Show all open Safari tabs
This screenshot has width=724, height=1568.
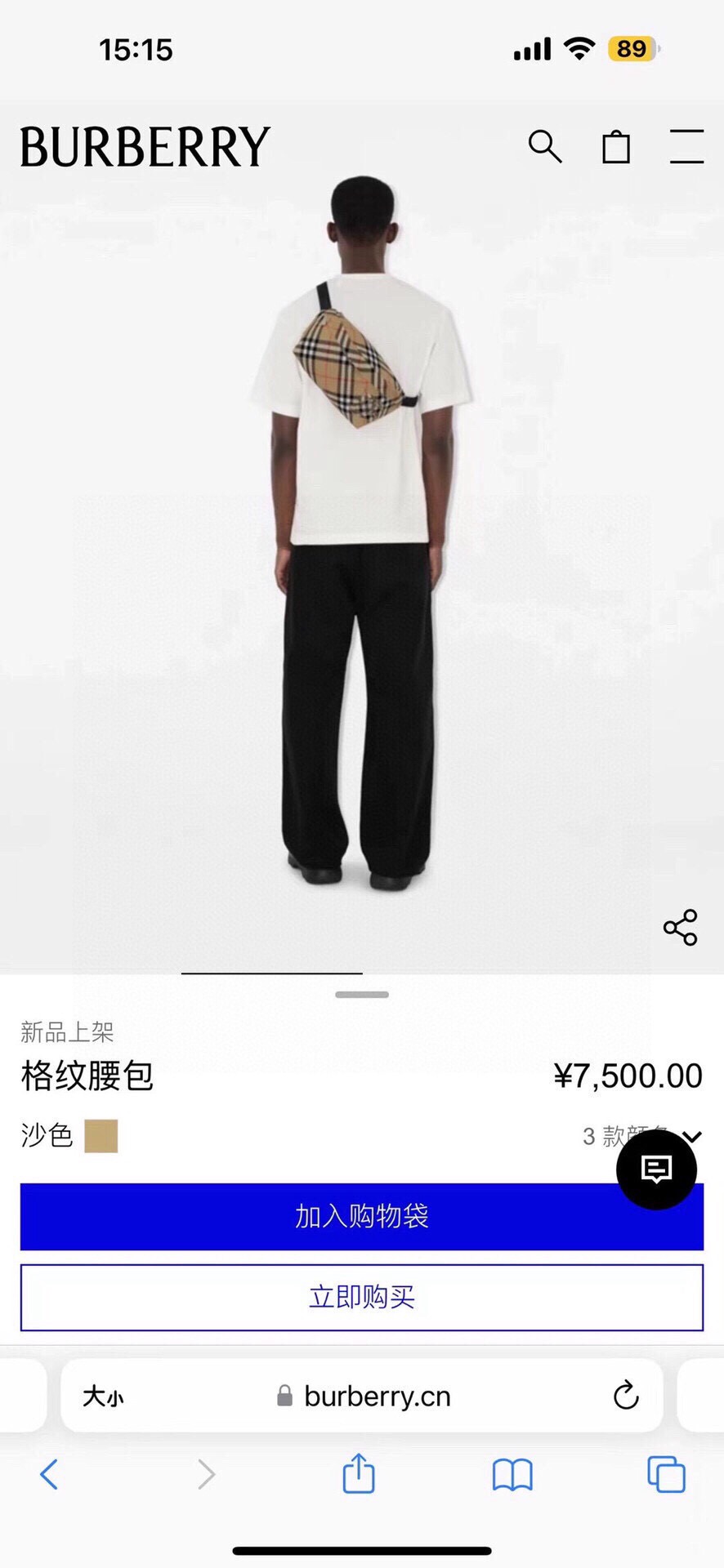[666, 1474]
